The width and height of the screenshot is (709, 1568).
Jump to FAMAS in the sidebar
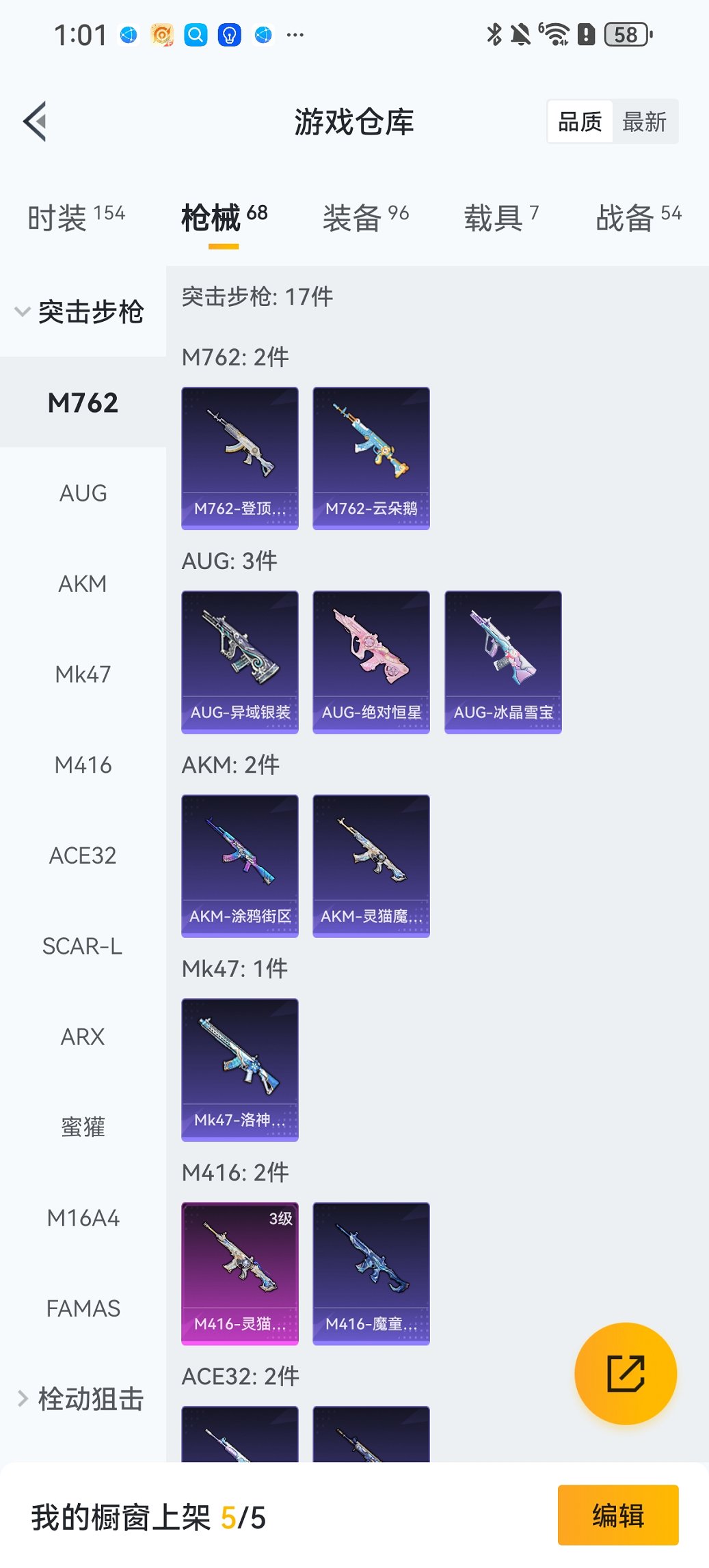pos(83,1308)
